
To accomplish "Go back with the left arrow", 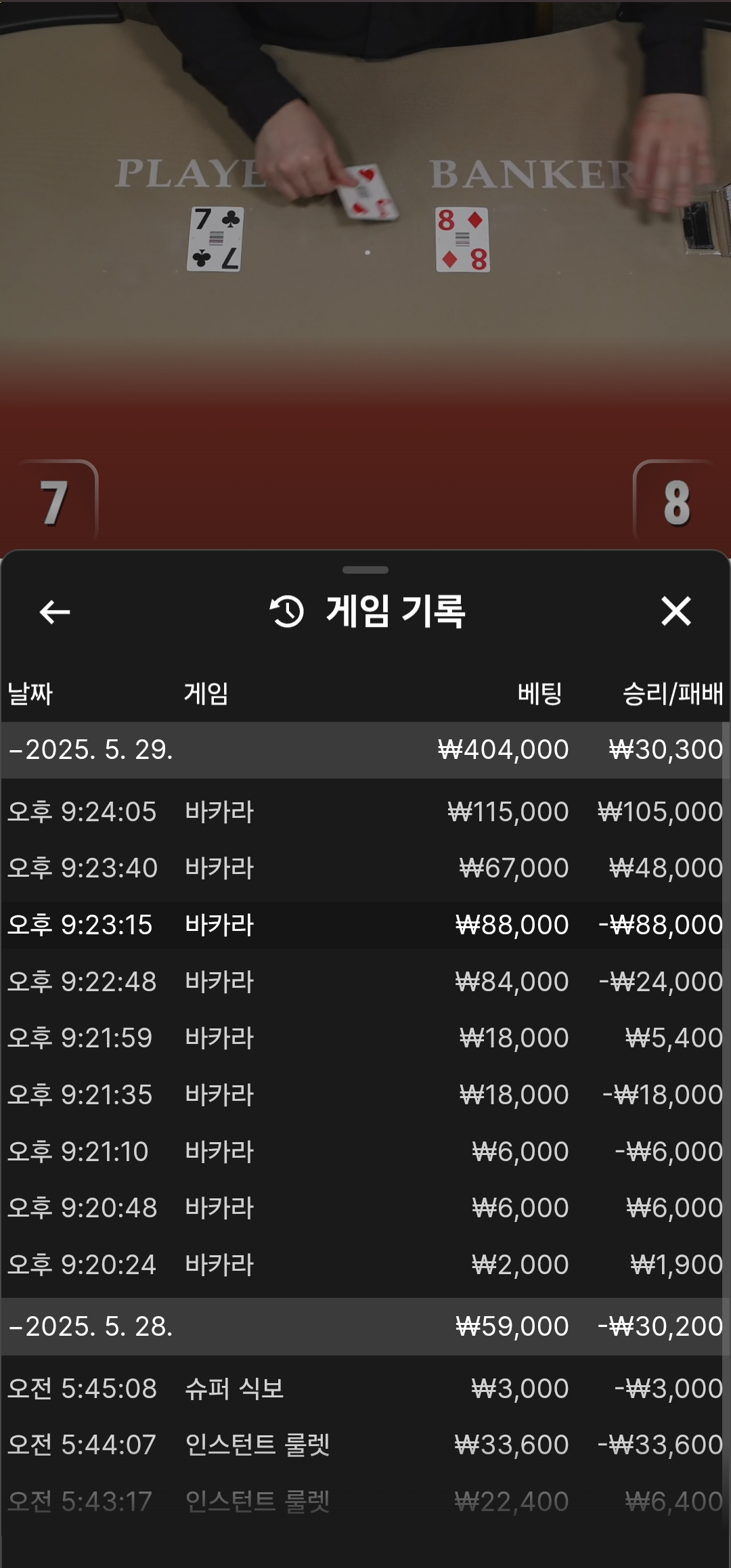I will tap(55, 612).
